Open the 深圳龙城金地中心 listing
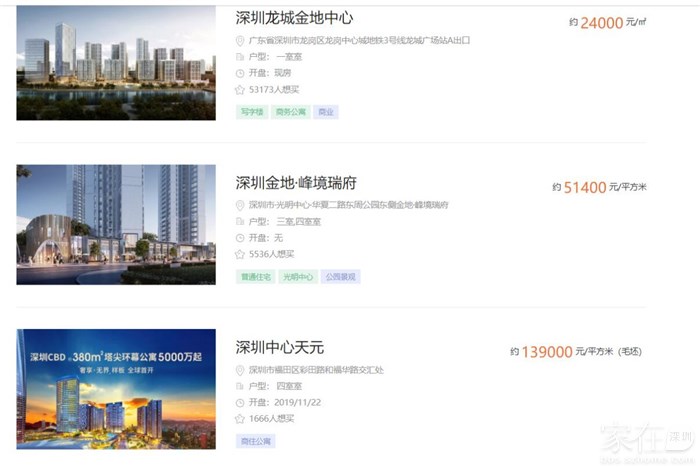 click(294, 18)
